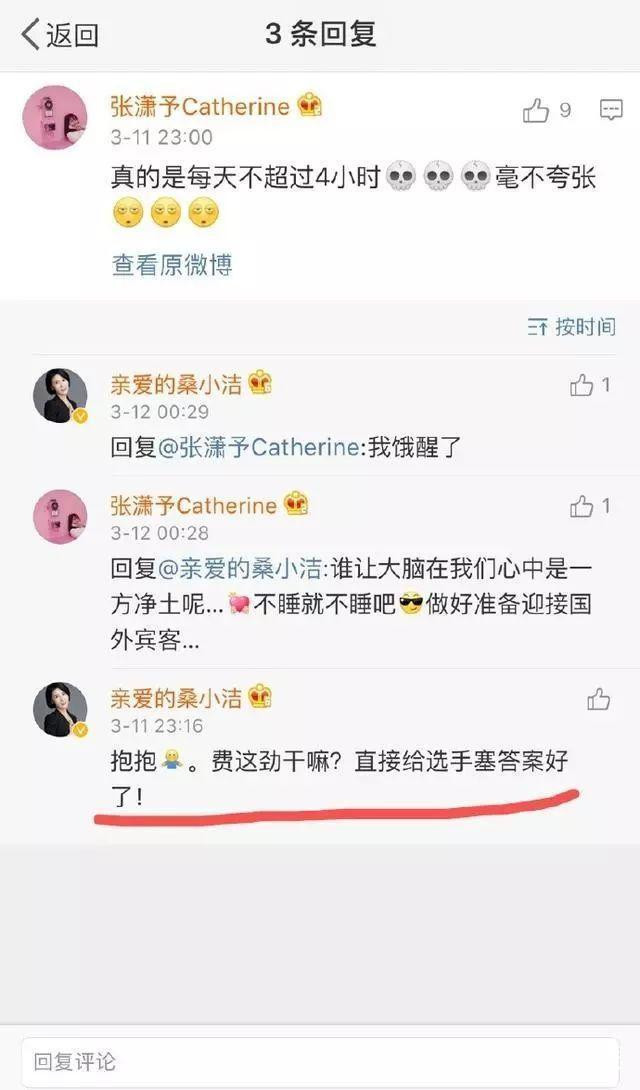The image size is (640, 1090).
Task: Open the avatar beside the 3-11 23:16 reply
Action: click(60, 710)
